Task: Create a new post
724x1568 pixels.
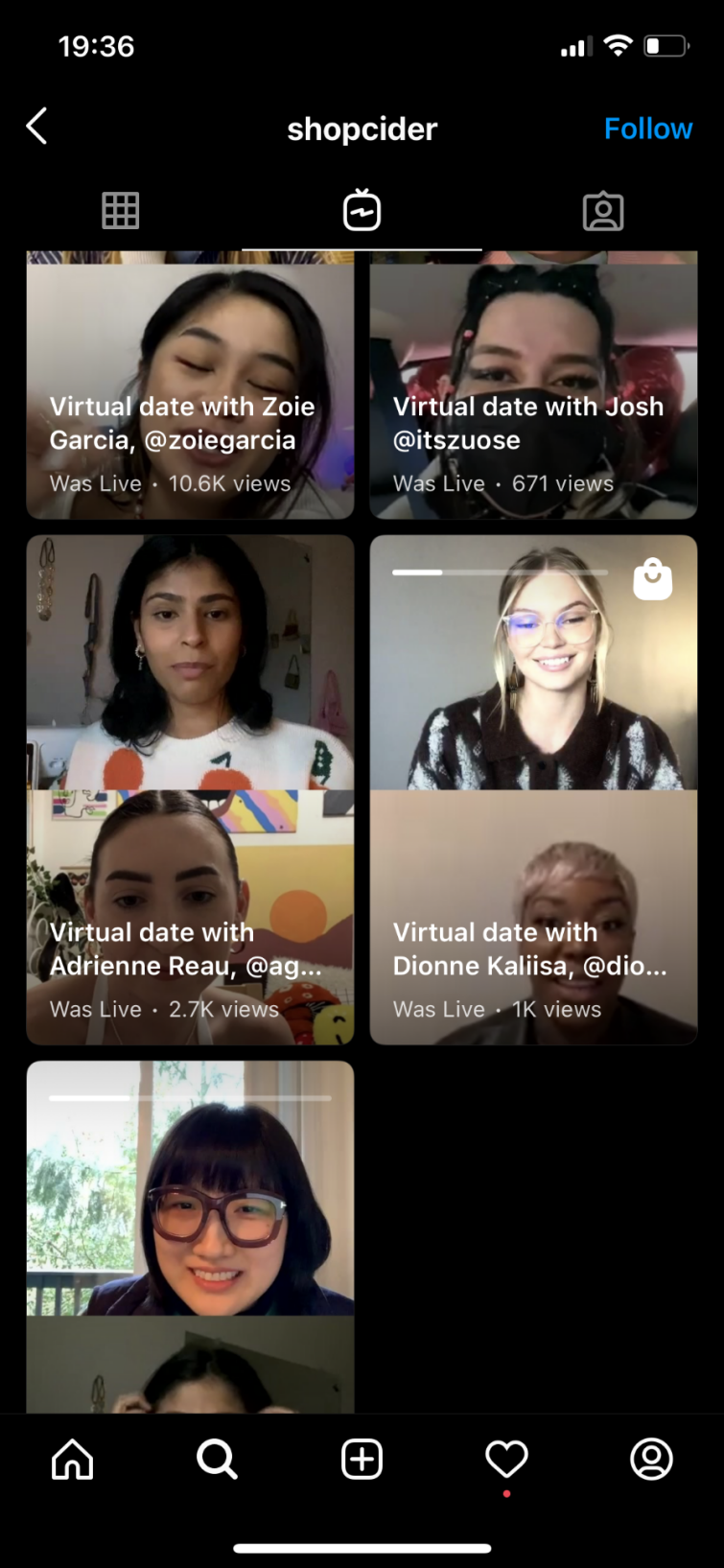Action: 362,1460
